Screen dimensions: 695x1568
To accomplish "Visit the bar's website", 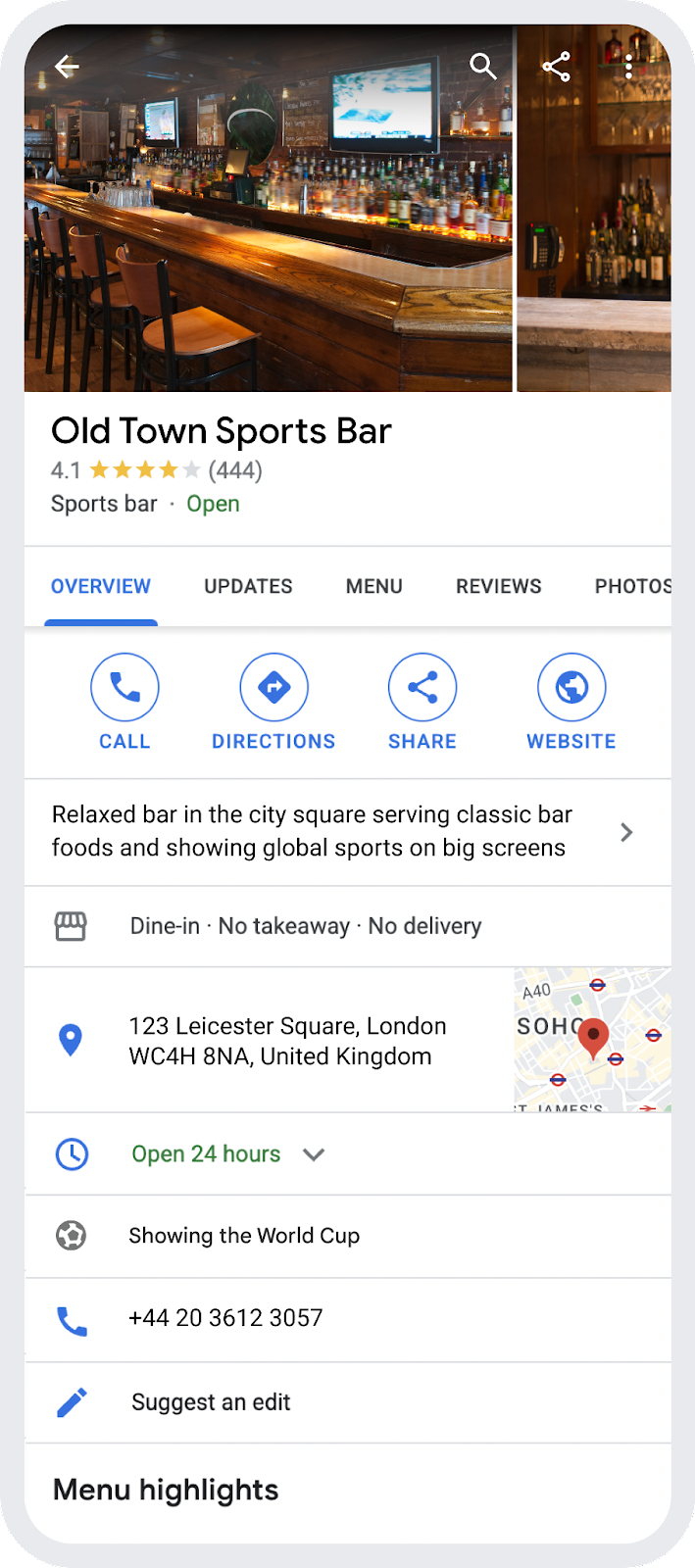I will [x=571, y=701].
